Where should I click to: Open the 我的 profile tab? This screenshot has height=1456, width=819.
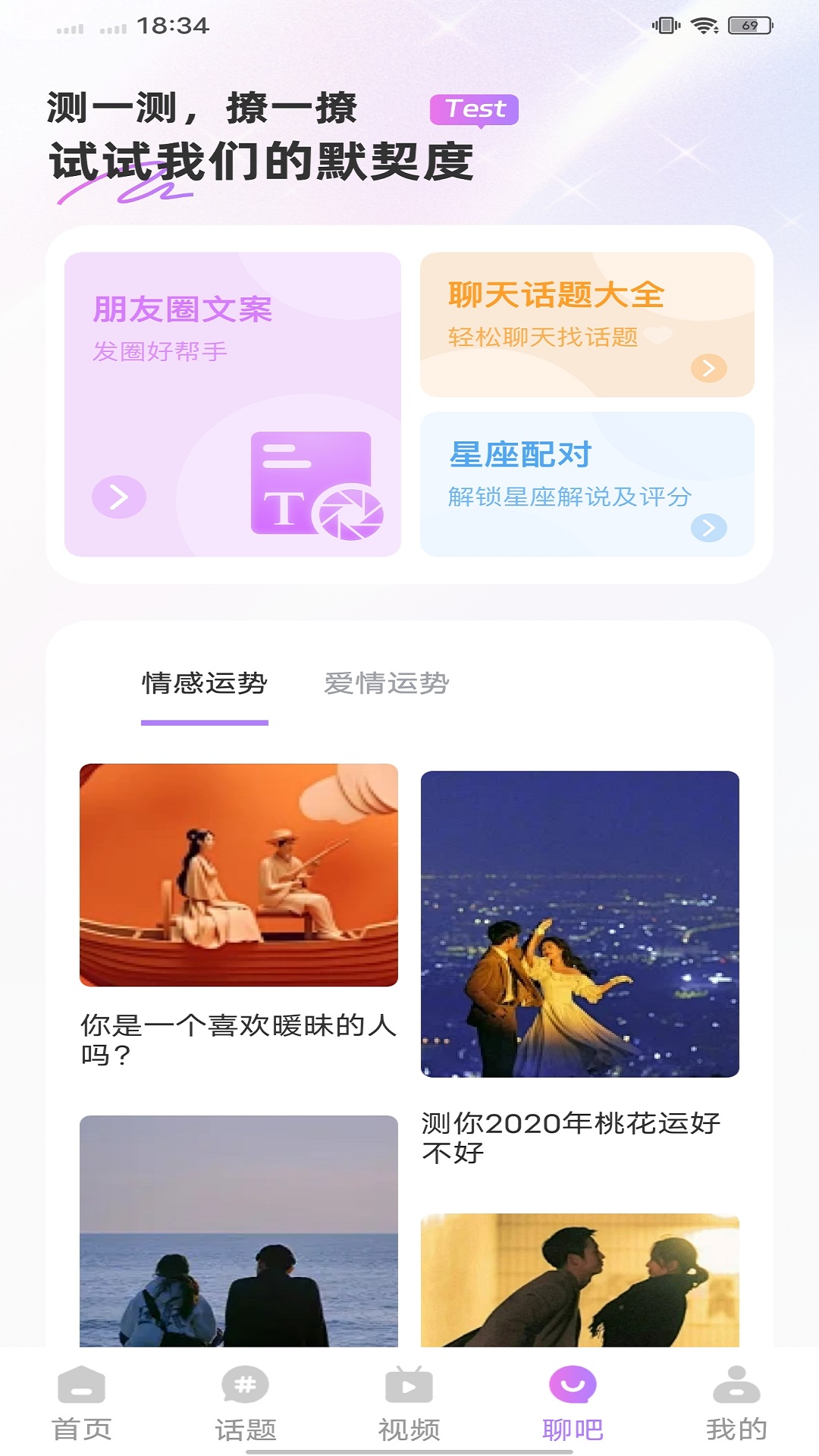(x=736, y=1403)
